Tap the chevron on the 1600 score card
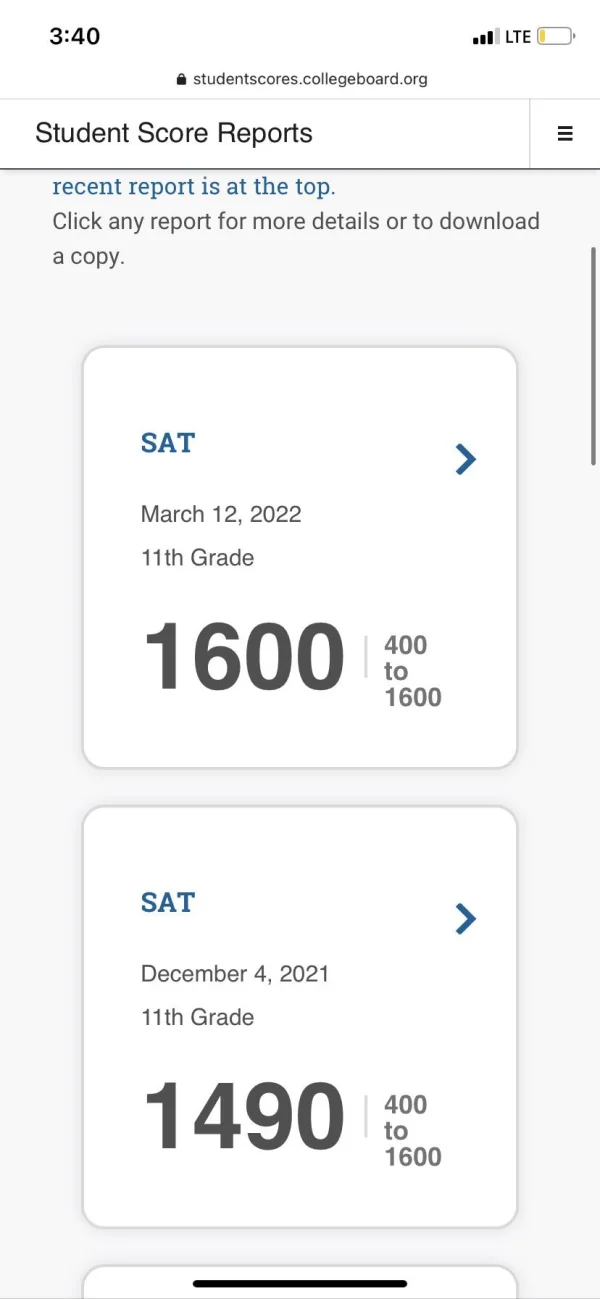The width and height of the screenshot is (600, 1299). 466,459
